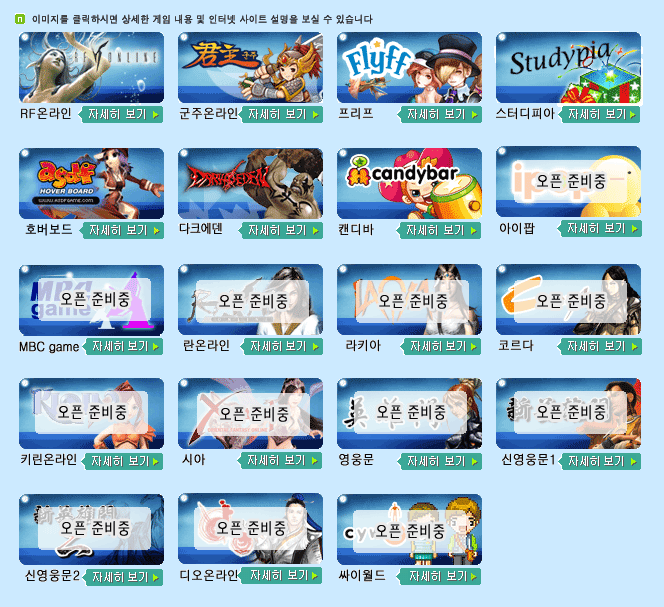Select the 라키아 game tile
This screenshot has height=607, width=664.
tap(409, 299)
